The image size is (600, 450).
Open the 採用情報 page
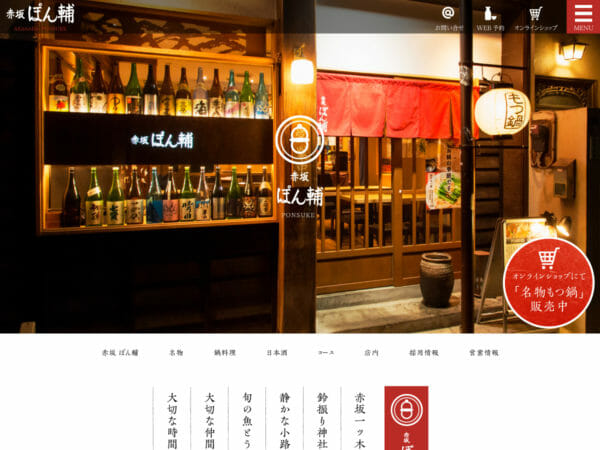coord(423,353)
